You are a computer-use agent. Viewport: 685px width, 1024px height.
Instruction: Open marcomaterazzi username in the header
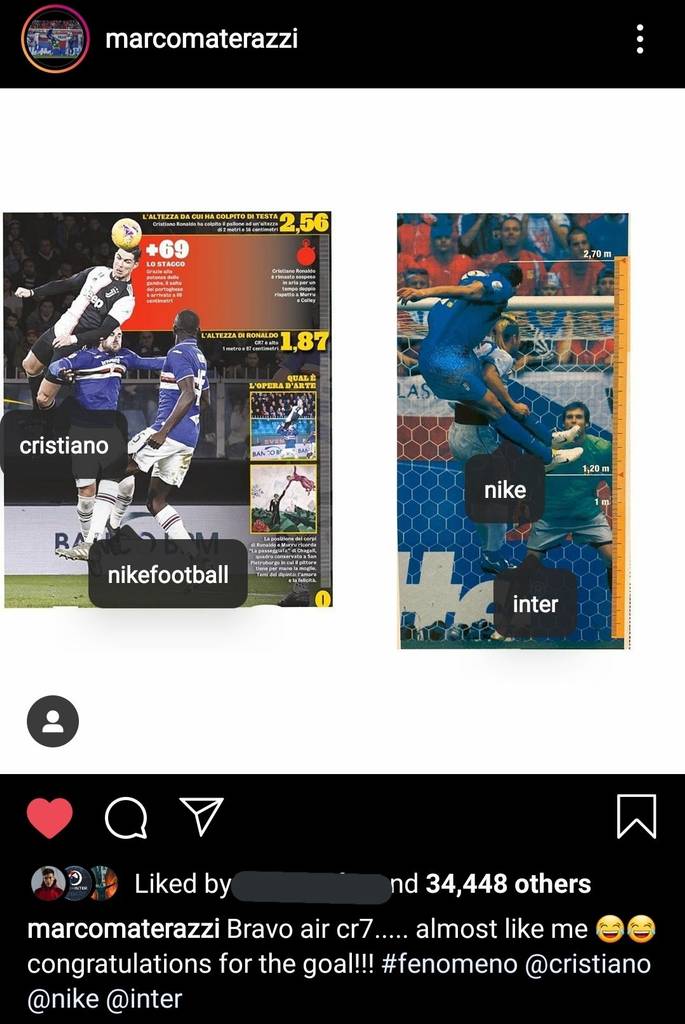tap(201, 39)
